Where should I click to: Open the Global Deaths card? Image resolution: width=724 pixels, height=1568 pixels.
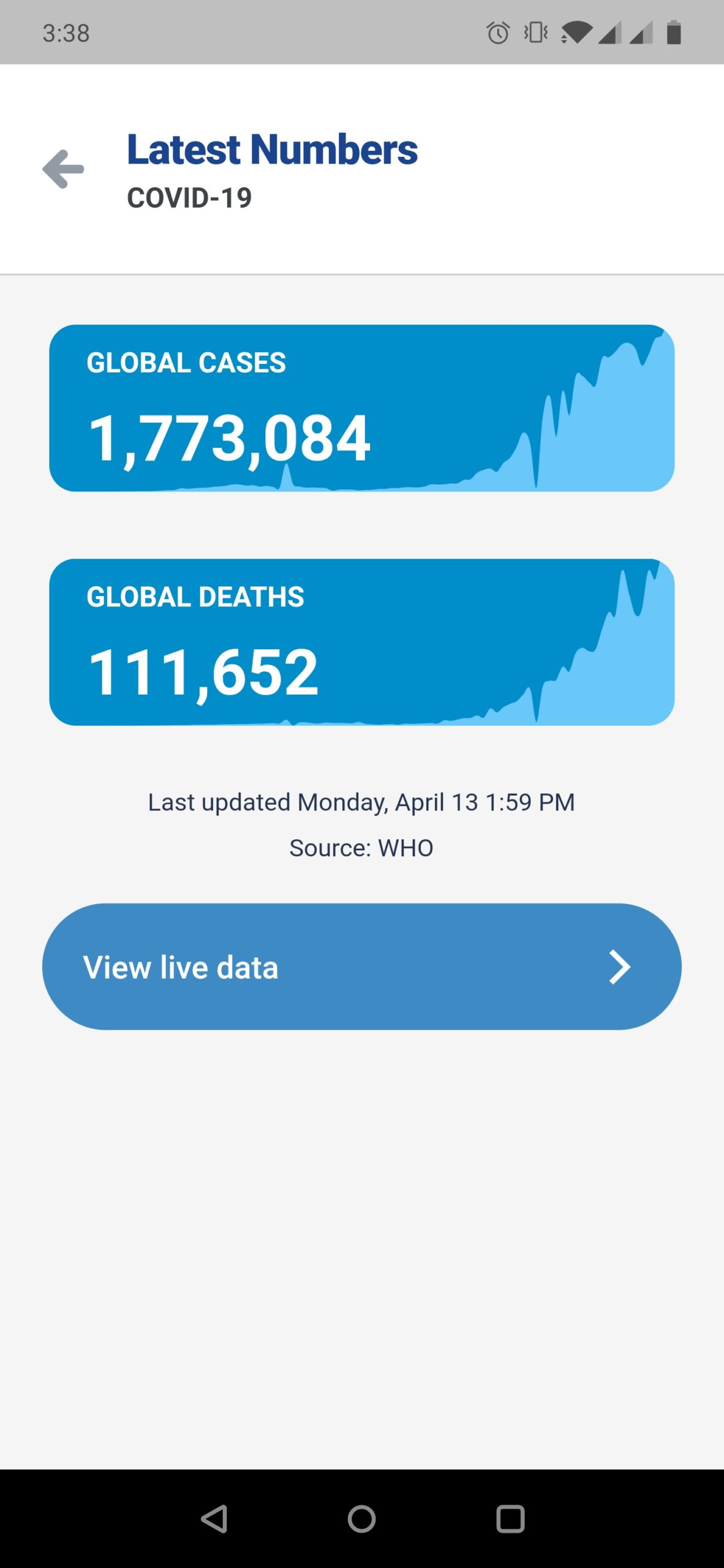tap(361, 642)
